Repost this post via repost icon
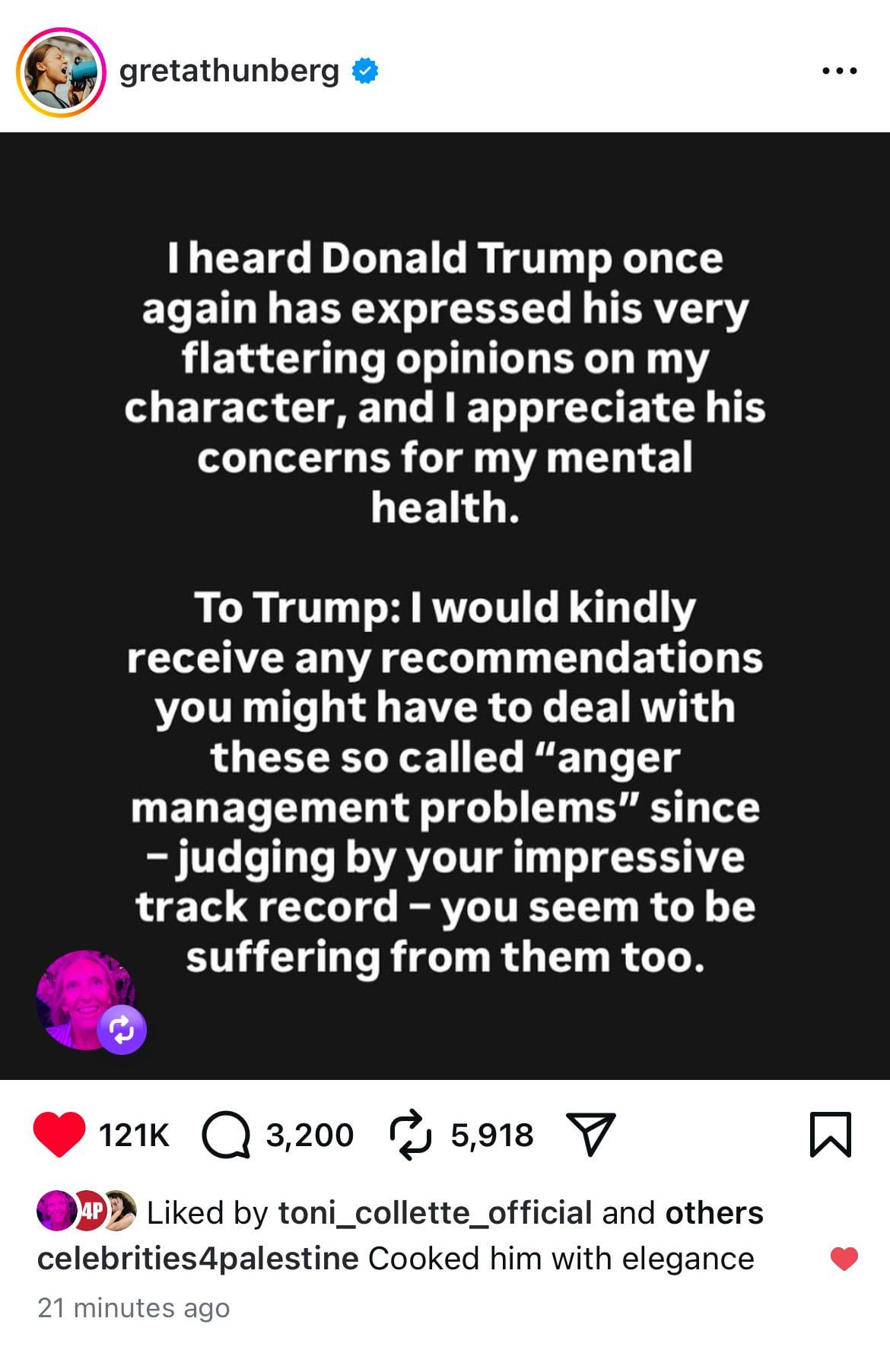 pyautogui.click(x=411, y=1135)
